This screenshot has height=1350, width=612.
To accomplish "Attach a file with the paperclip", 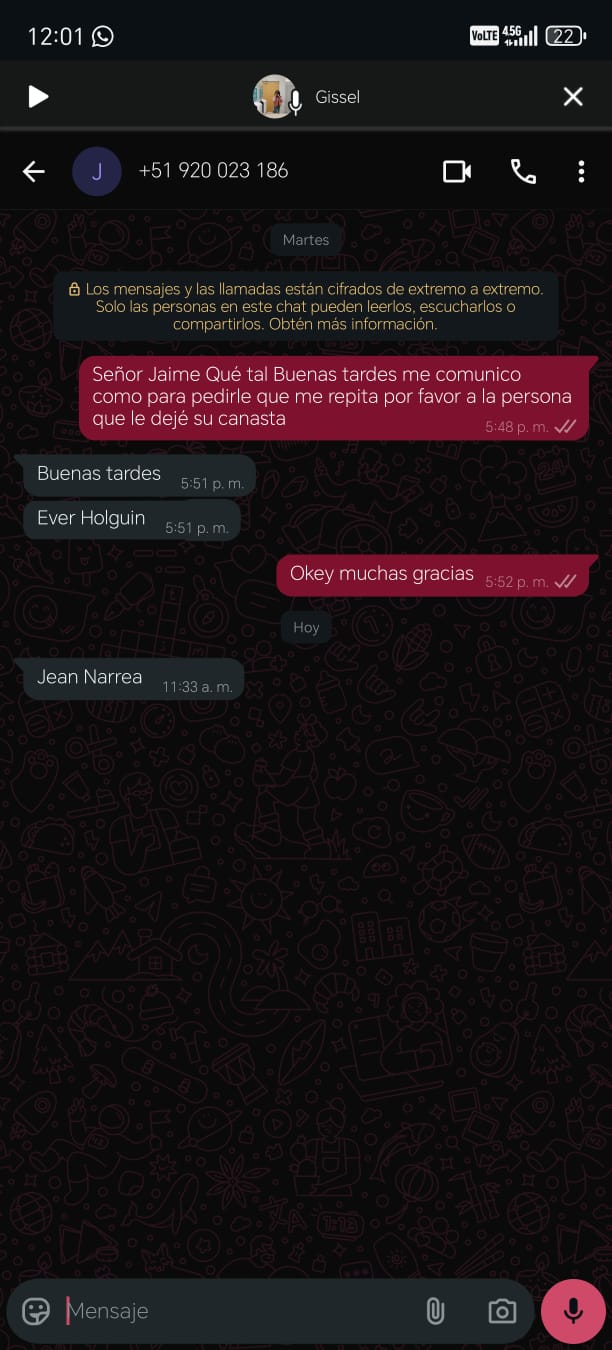I will pos(435,1310).
